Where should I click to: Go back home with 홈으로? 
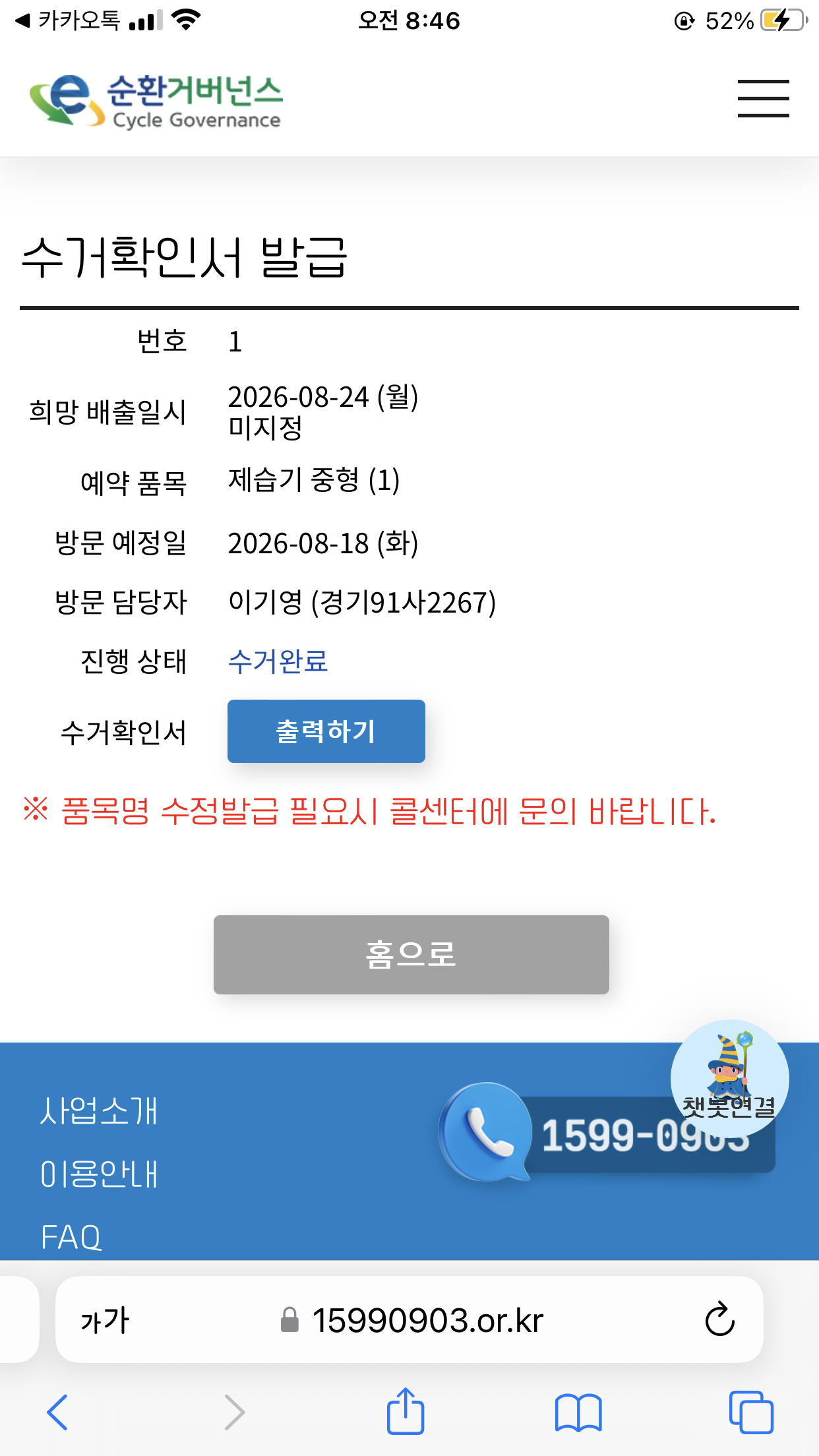[411, 954]
